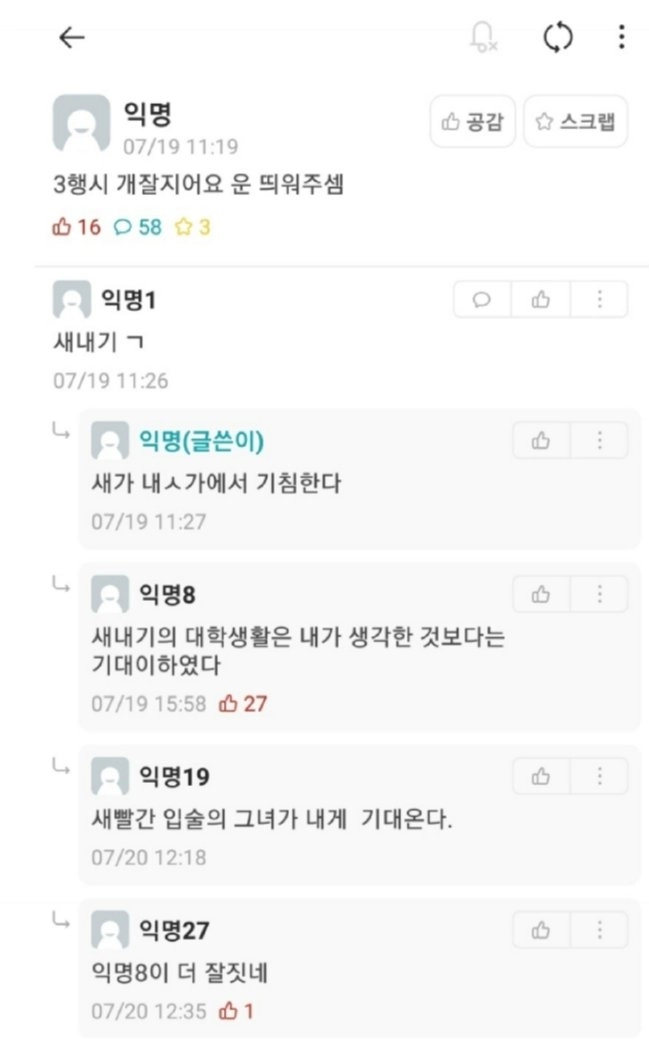Like 익명8's reply

541,594
